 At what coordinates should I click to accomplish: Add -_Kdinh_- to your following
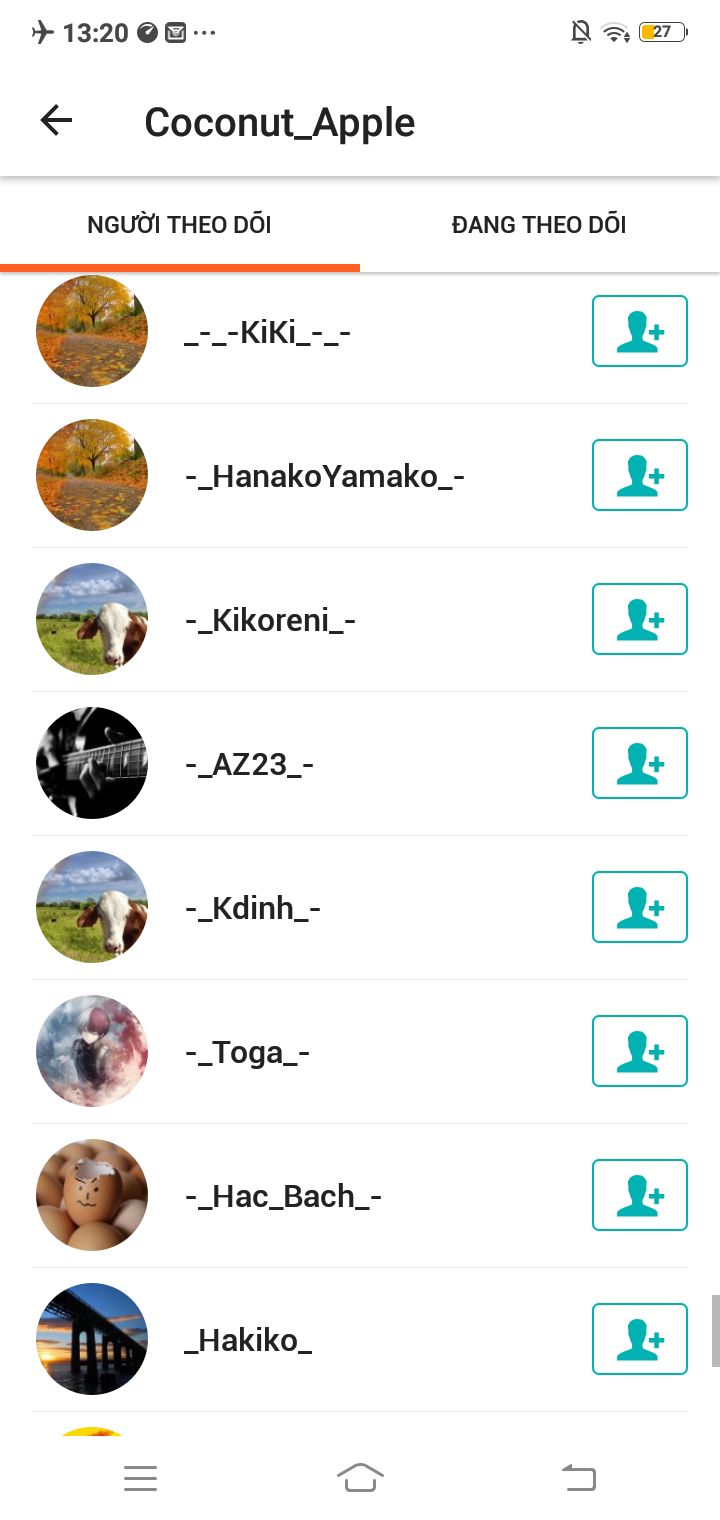coord(639,907)
